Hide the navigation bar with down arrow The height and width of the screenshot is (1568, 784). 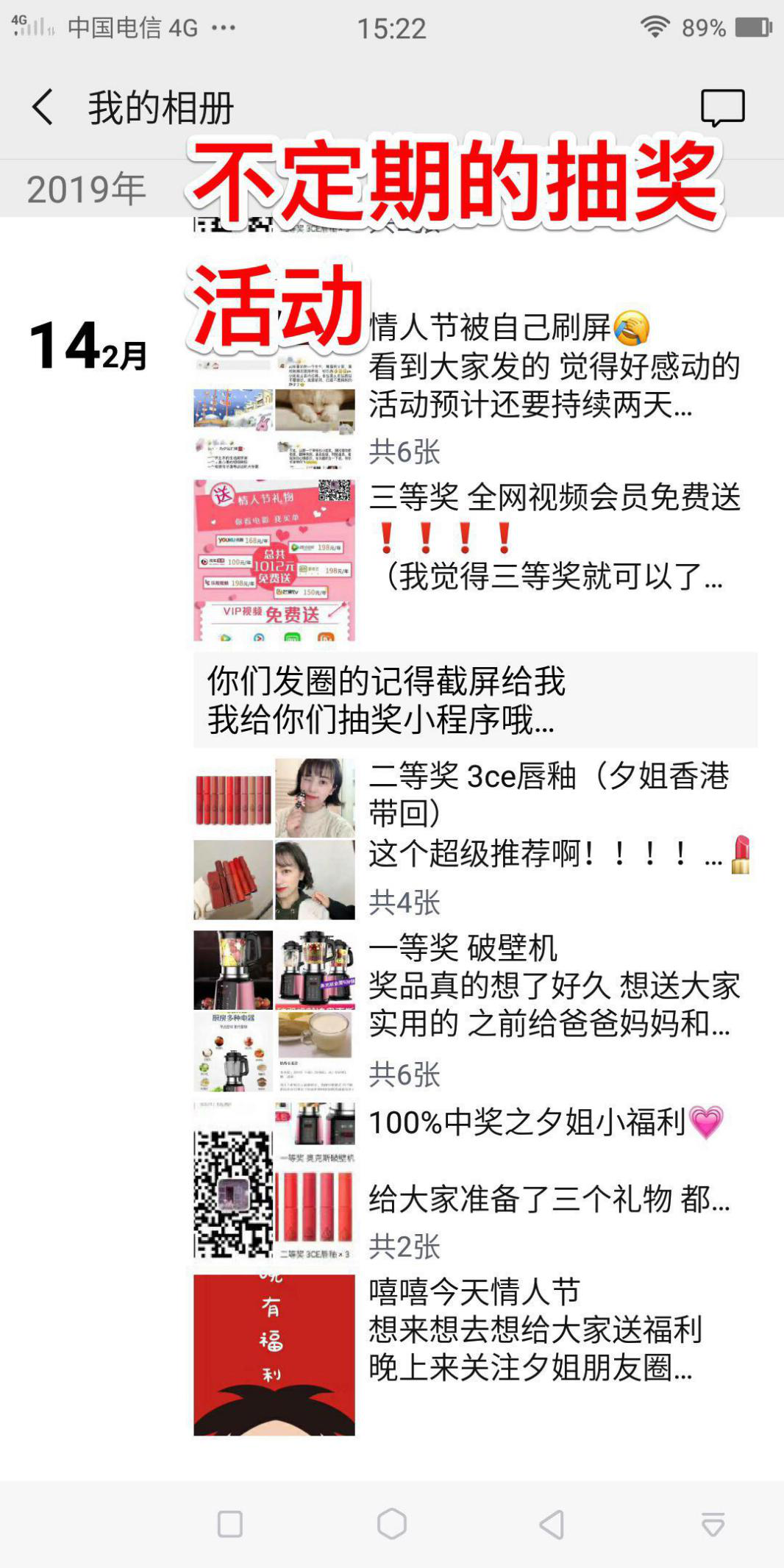(x=713, y=1525)
